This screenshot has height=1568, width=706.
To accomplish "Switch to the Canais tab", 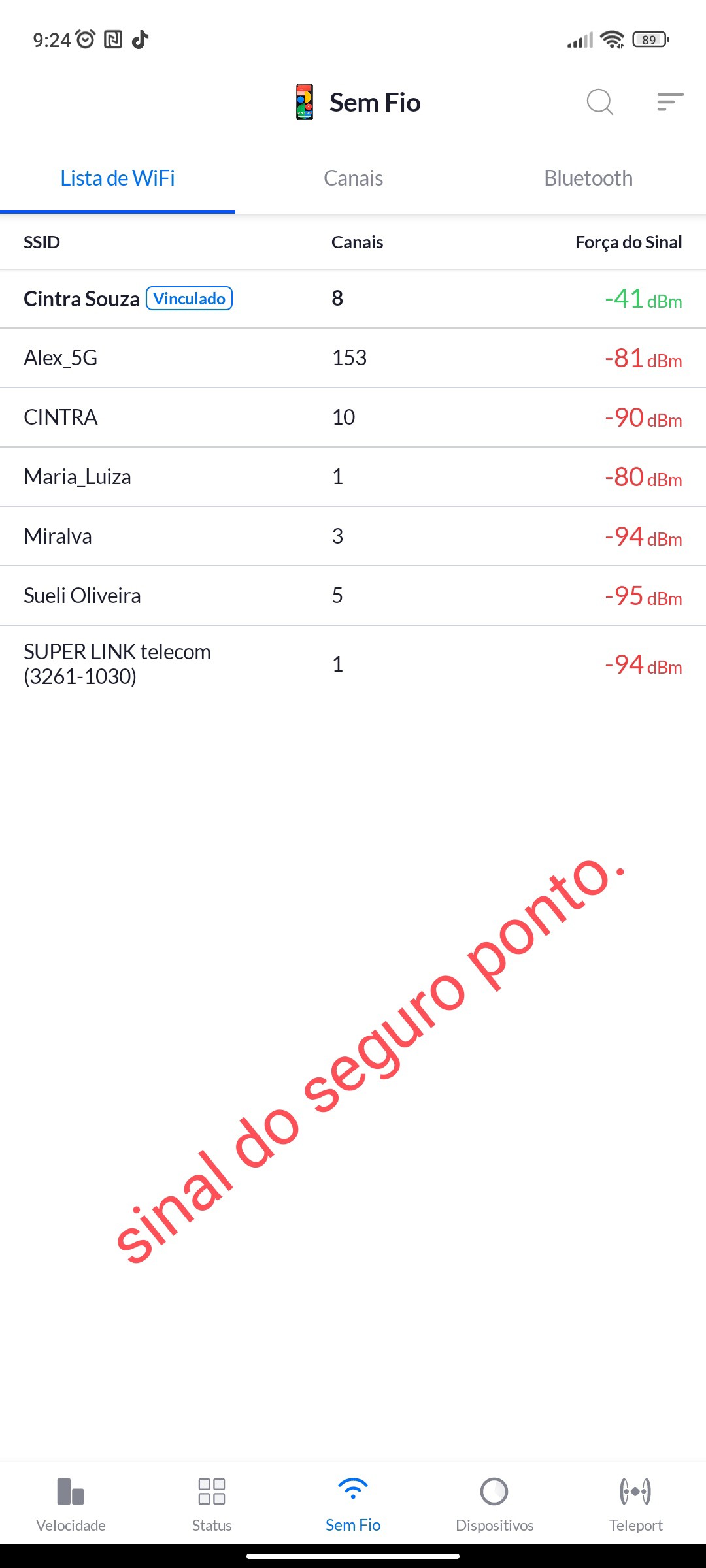I will 353,178.
